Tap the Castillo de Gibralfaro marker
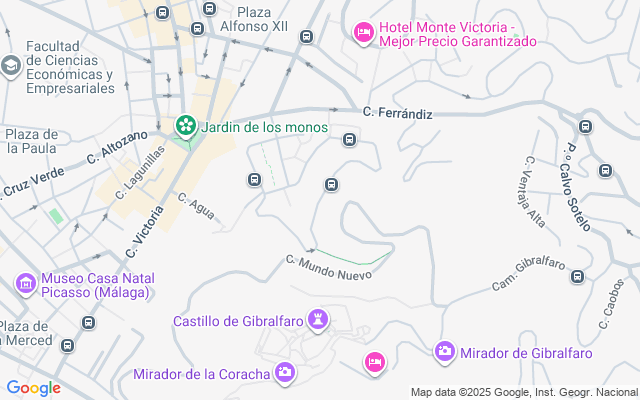The image size is (640, 400). 319,320
